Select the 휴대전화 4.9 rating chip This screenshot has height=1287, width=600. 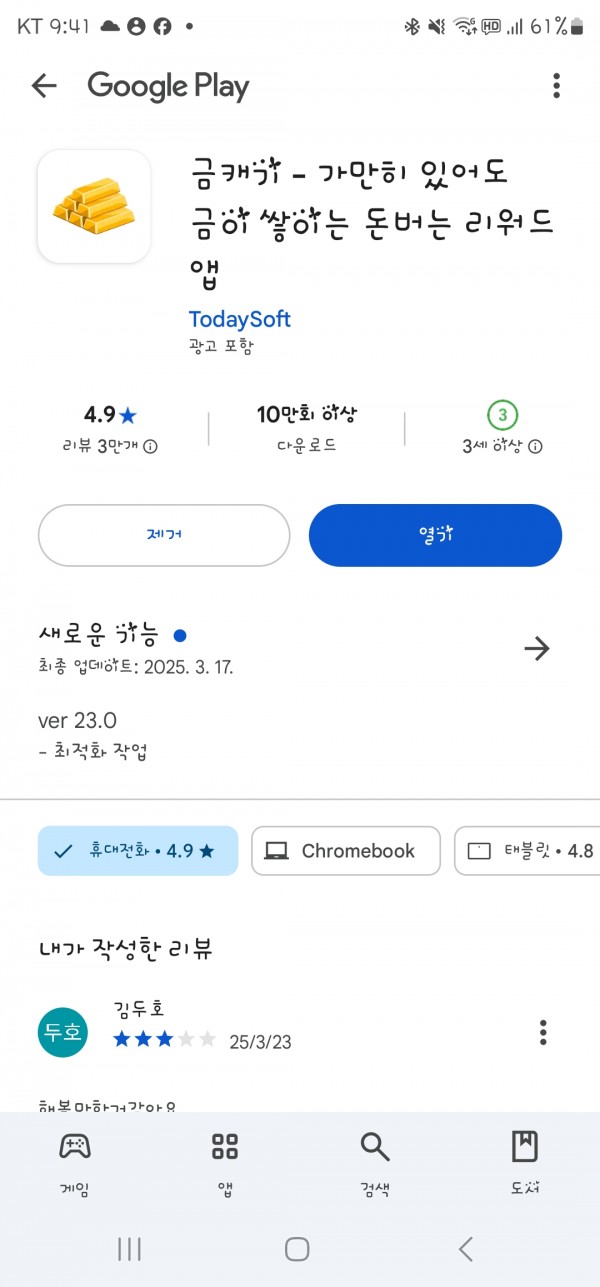(138, 851)
